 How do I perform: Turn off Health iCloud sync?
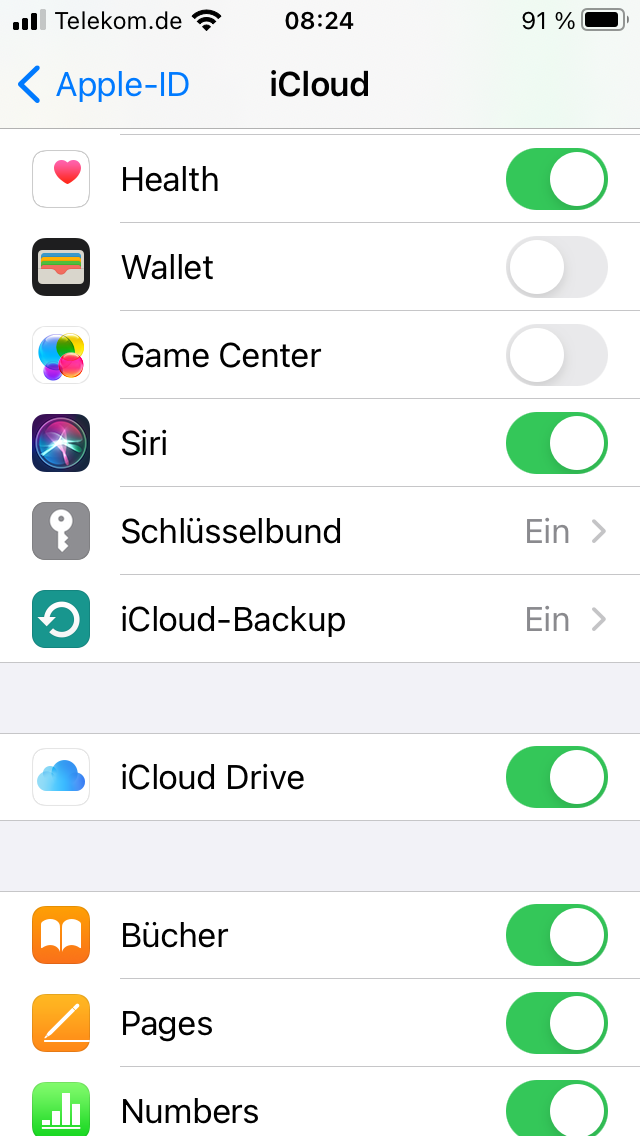click(556, 180)
